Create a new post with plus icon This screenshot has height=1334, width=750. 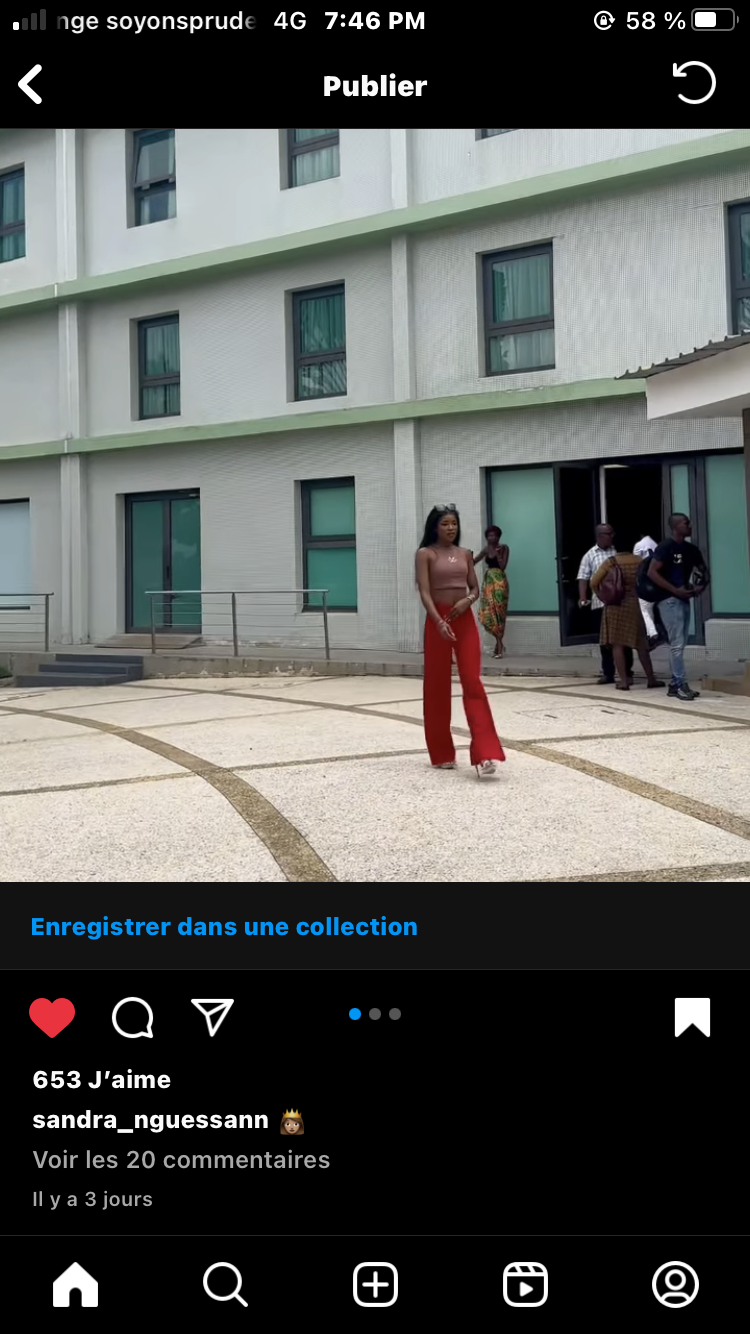[x=375, y=1285]
